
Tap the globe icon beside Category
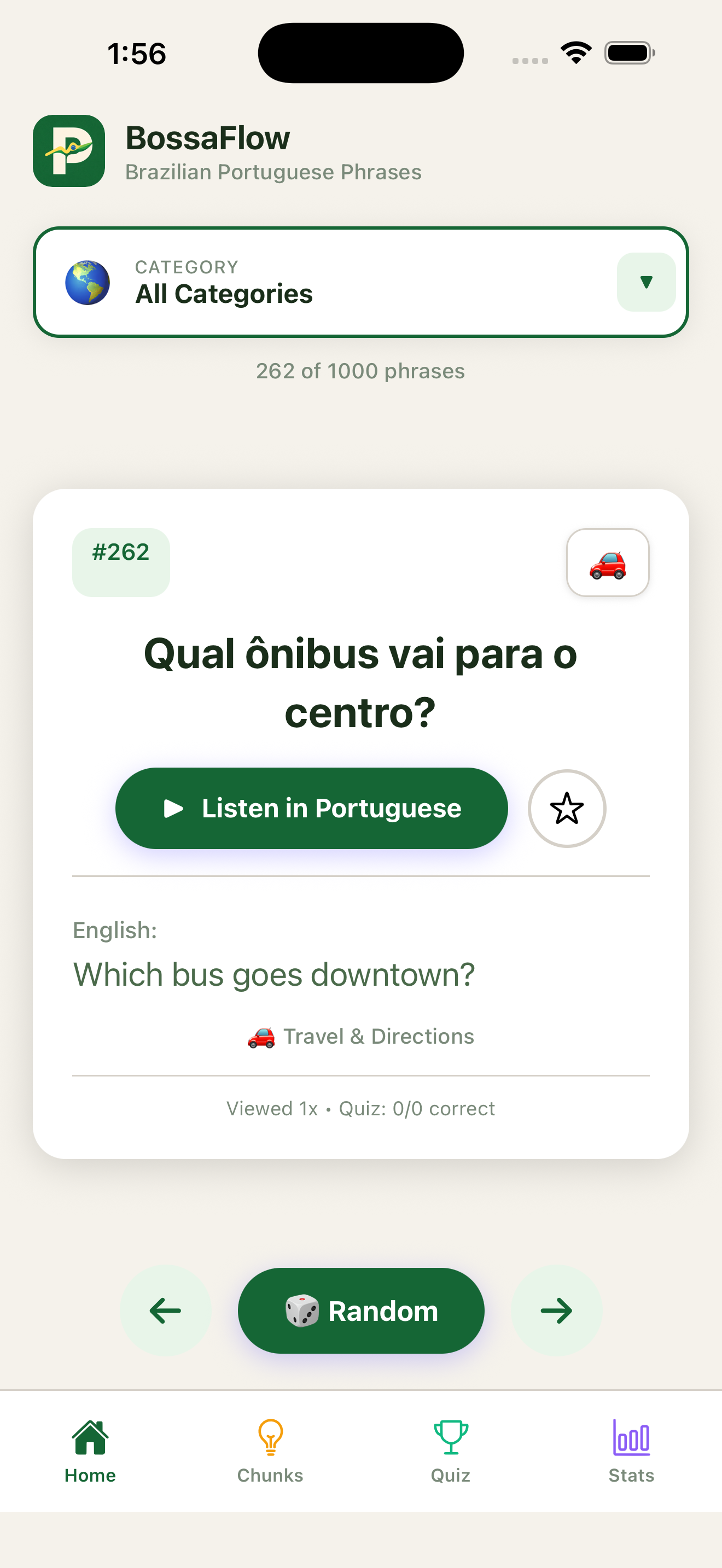89,281
